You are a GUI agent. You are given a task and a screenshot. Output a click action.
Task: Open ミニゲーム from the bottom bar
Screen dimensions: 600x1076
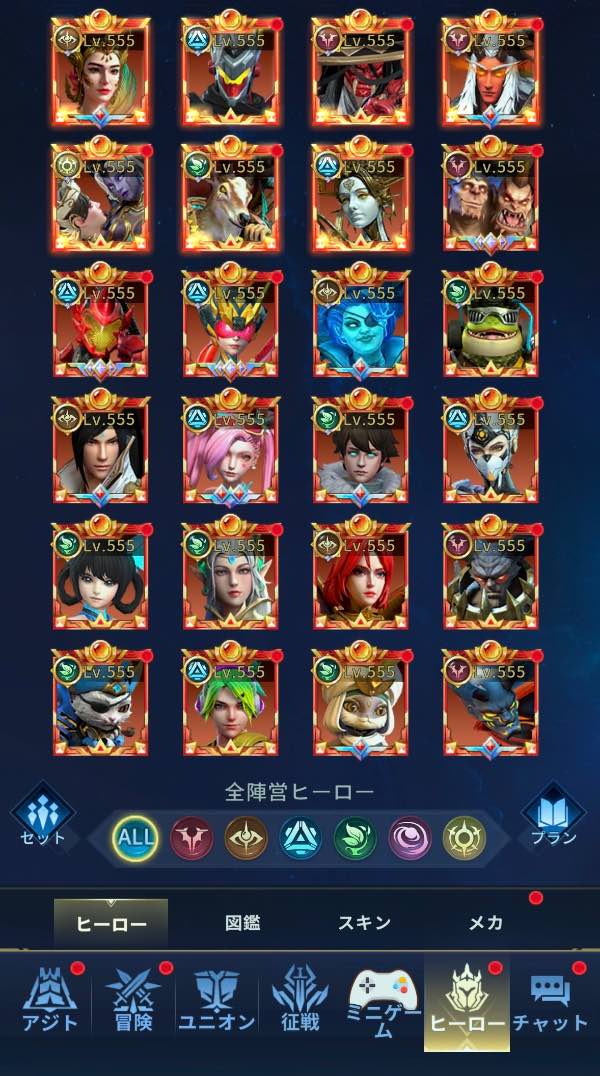point(383,1001)
